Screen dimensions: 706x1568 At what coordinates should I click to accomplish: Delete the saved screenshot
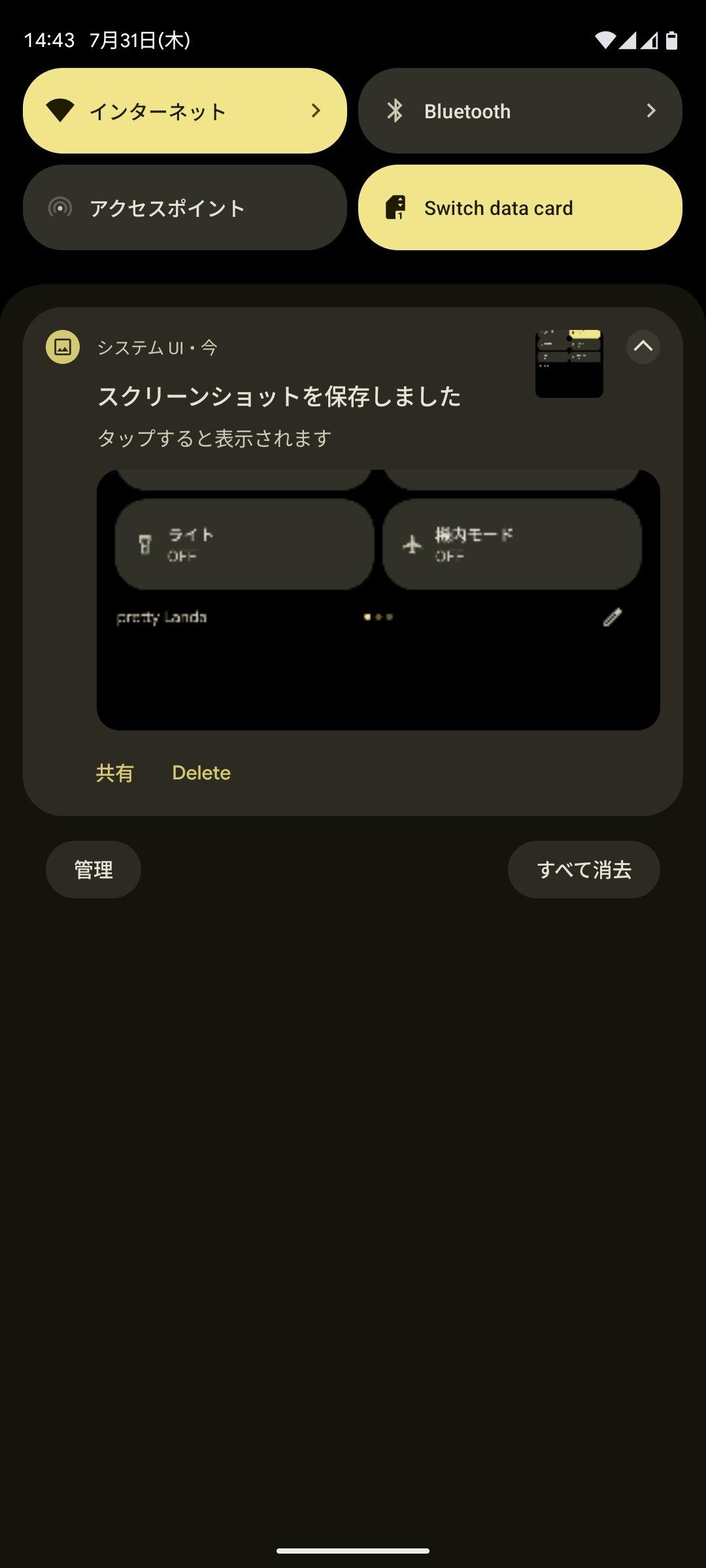click(x=201, y=773)
